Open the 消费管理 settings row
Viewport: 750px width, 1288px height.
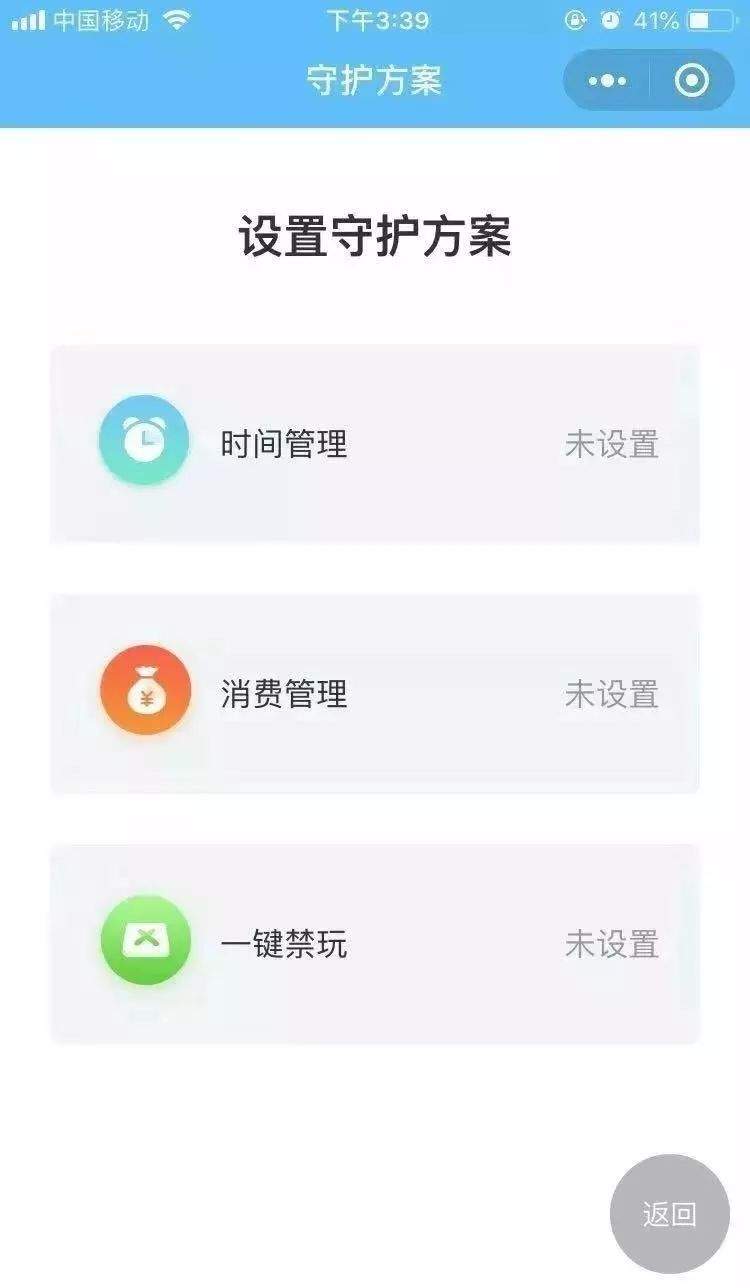tap(375, 690)
